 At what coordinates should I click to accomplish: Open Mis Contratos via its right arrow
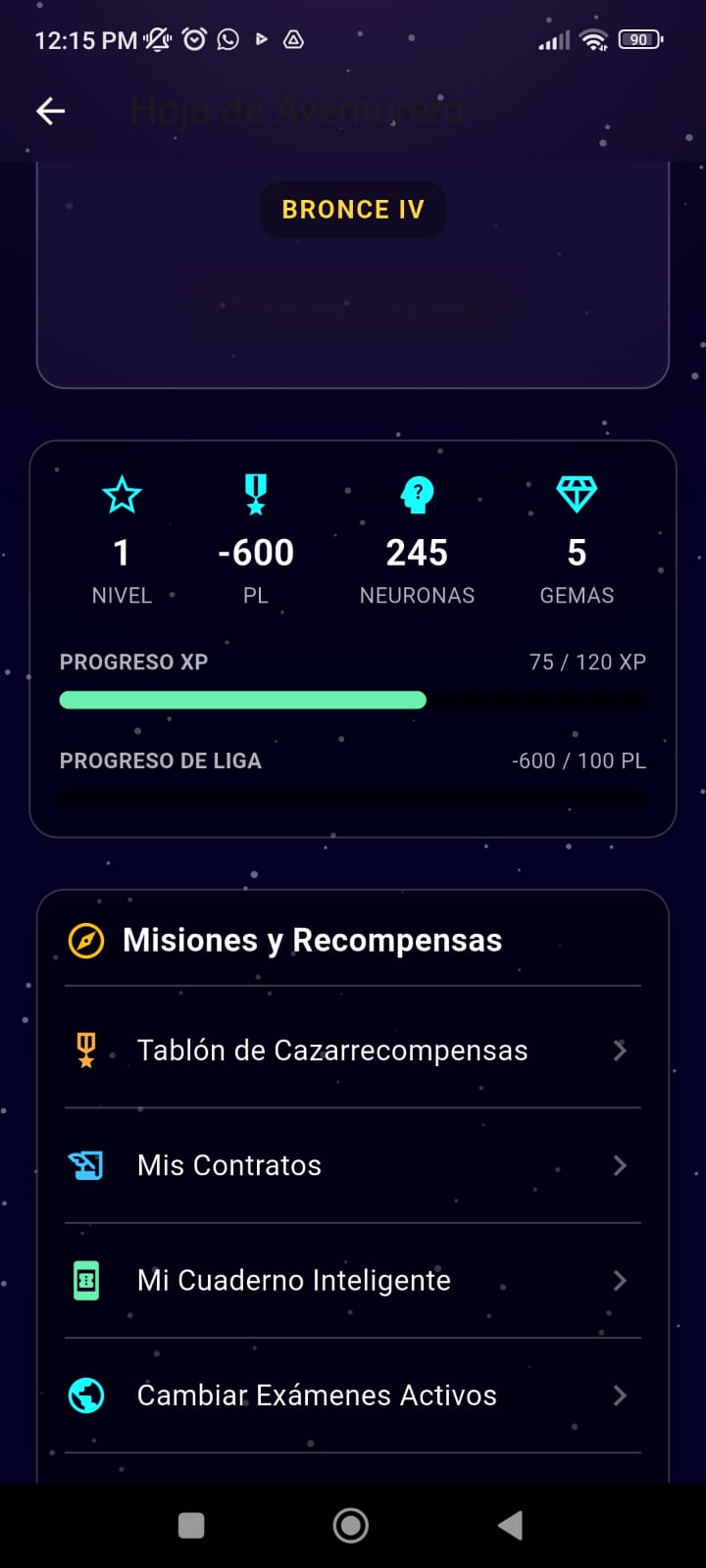pos(619,1165)
